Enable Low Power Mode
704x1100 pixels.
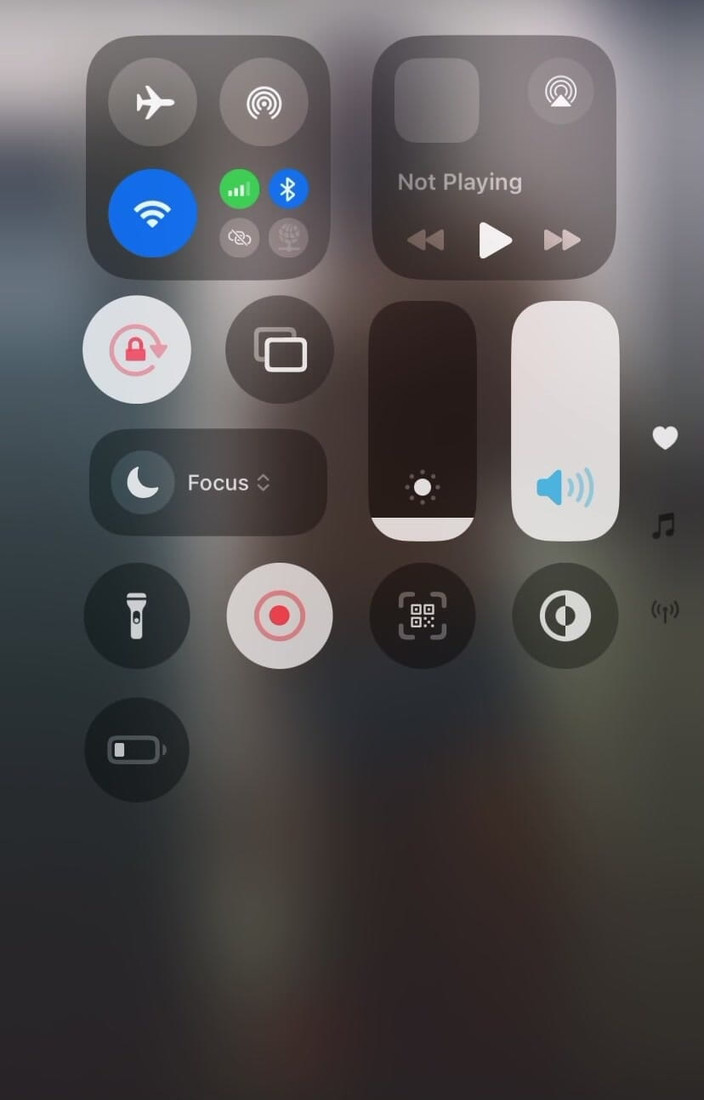(x=137, y=750)
